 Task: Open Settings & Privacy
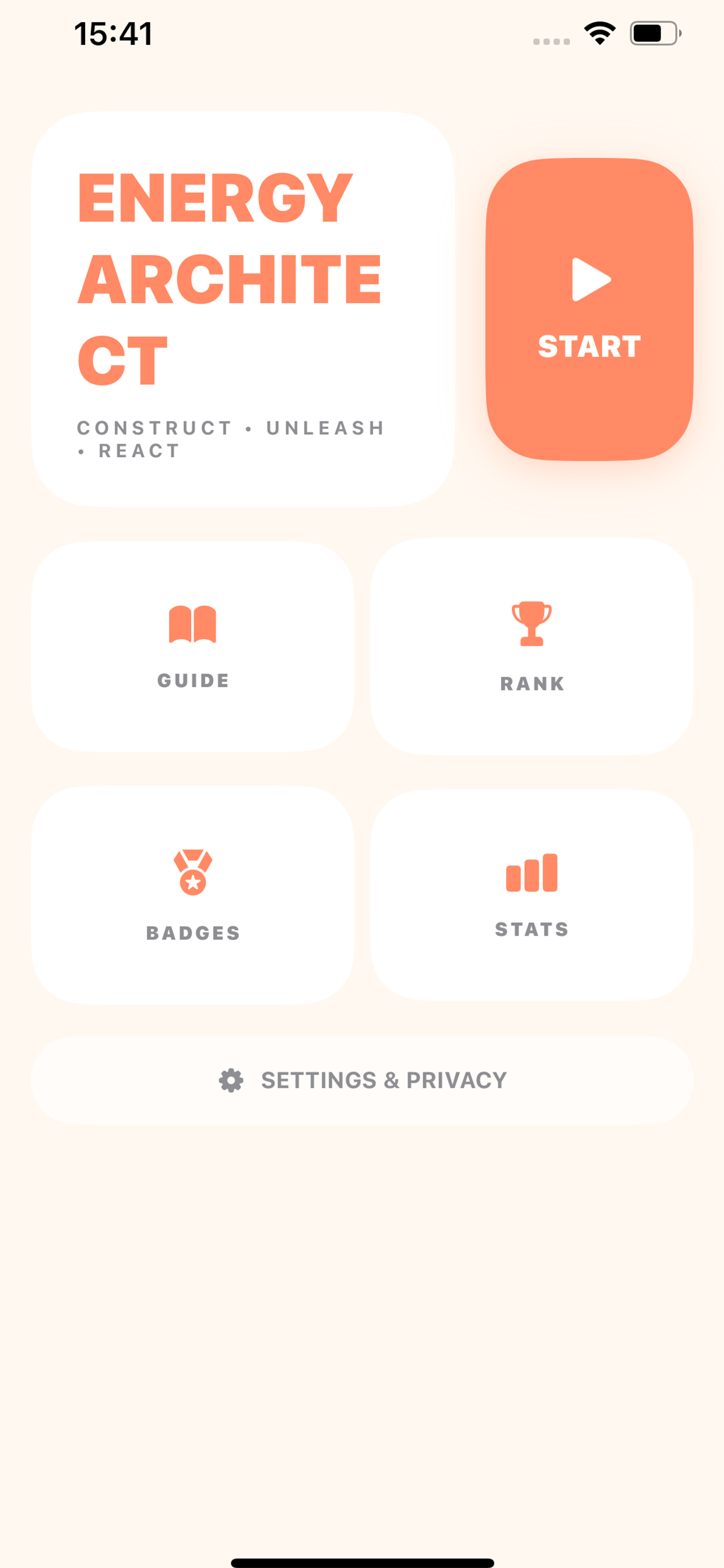[x=362, y=1080]
